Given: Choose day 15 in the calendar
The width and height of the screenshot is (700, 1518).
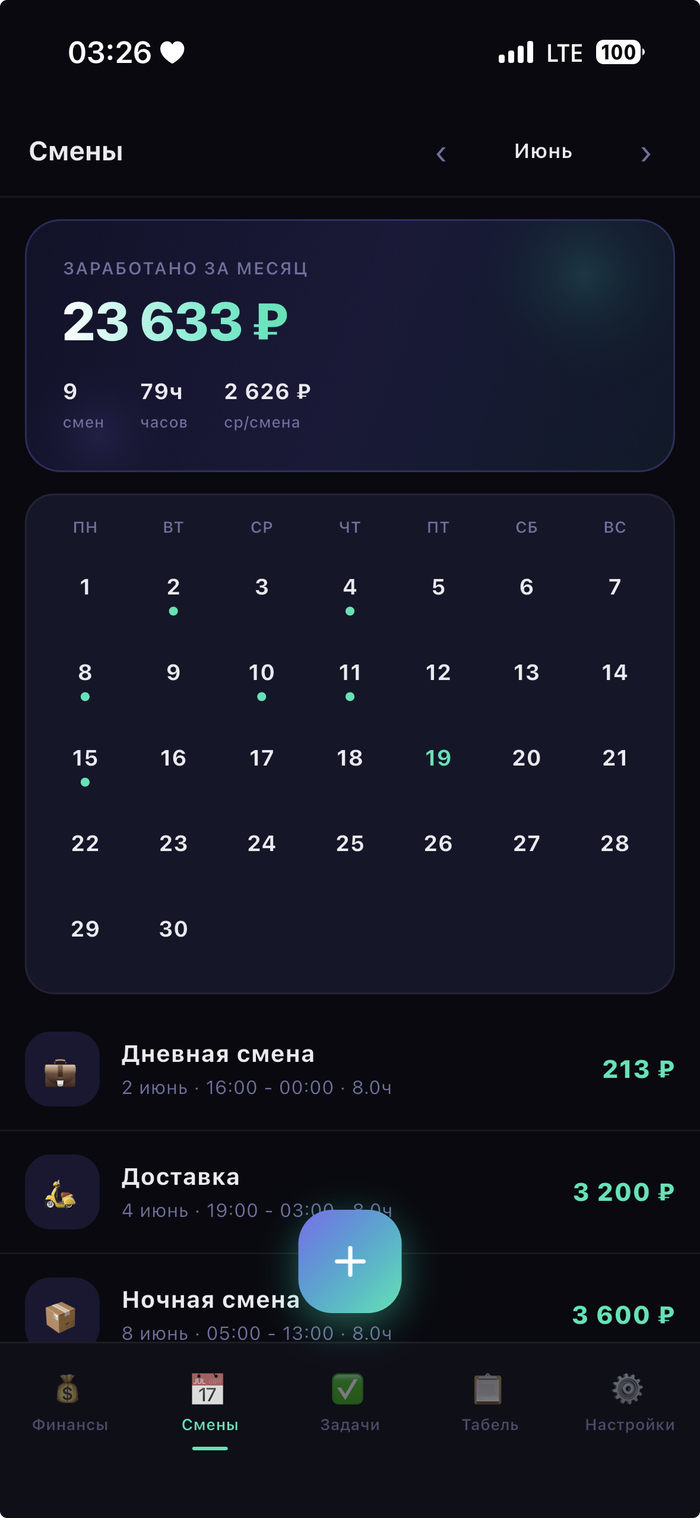Looking at the screenshot, I should pyautogui.click(x=85, y=762).
